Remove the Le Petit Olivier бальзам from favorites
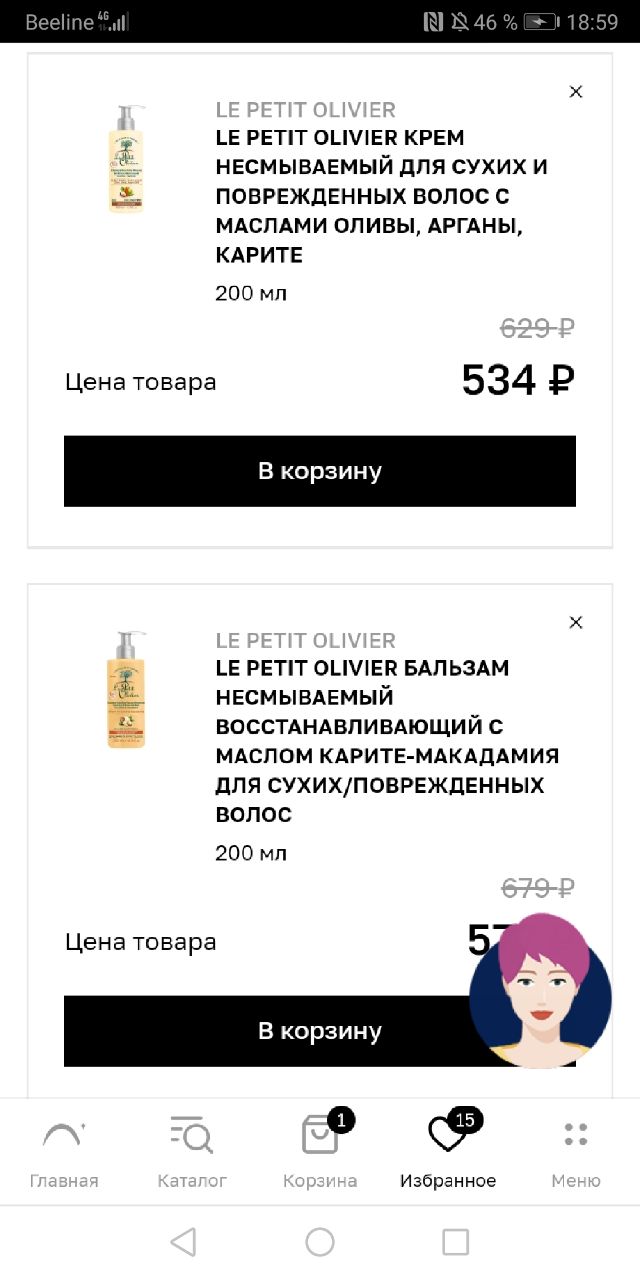This screenshot has height=1280, width=640. (x=575, y=622)
